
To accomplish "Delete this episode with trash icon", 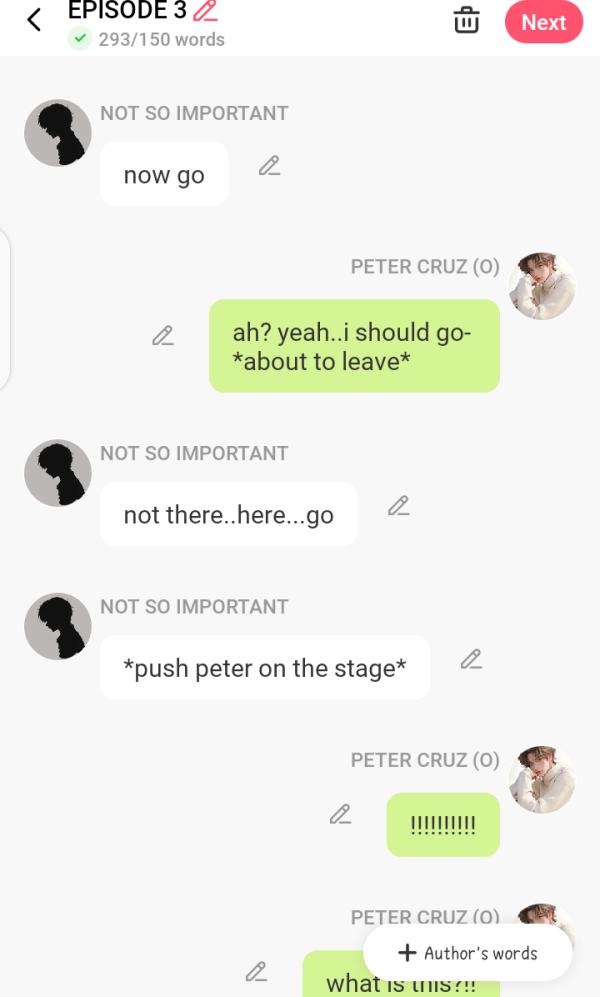I will coord(466,21).
